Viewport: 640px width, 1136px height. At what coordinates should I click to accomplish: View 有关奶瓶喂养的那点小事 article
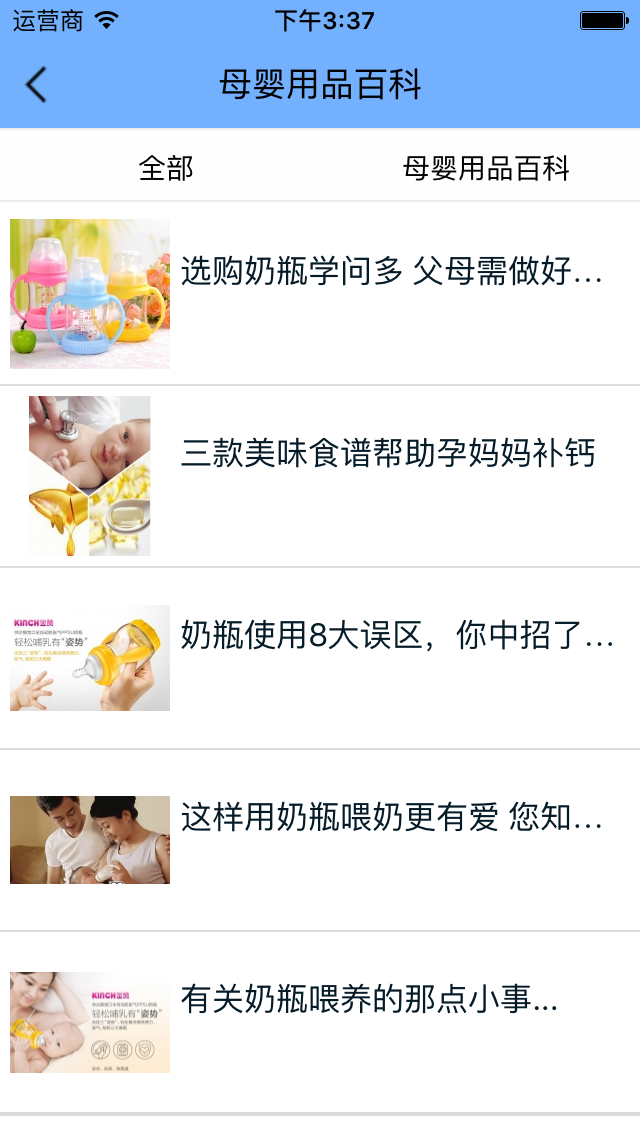pyautogui.click(x=369, y=999)
